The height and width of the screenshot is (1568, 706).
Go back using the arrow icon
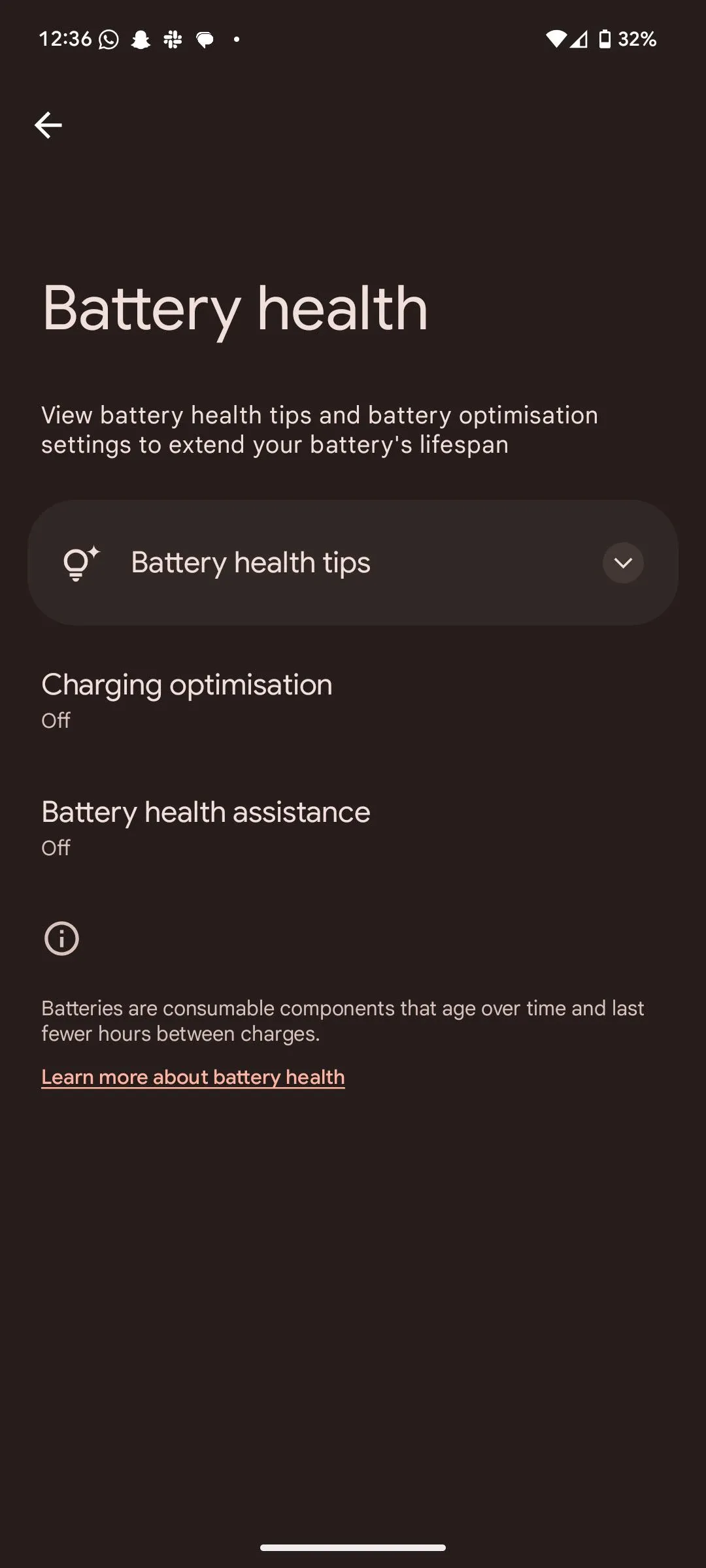click(x=48, y=125)
